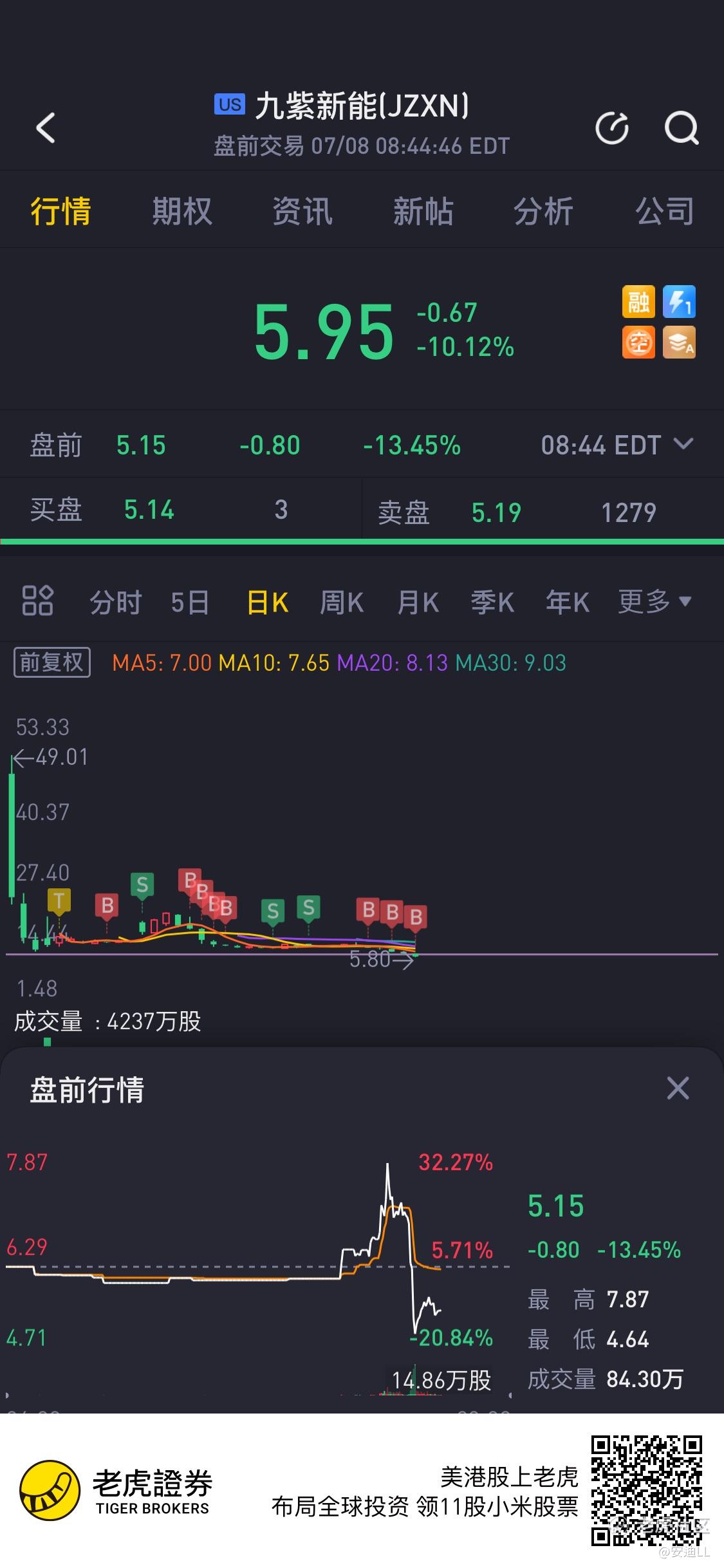This screenshot has height=1568, width=724.
Task: Select the 行情 quotes tab
Action: (x=61, y=211)
